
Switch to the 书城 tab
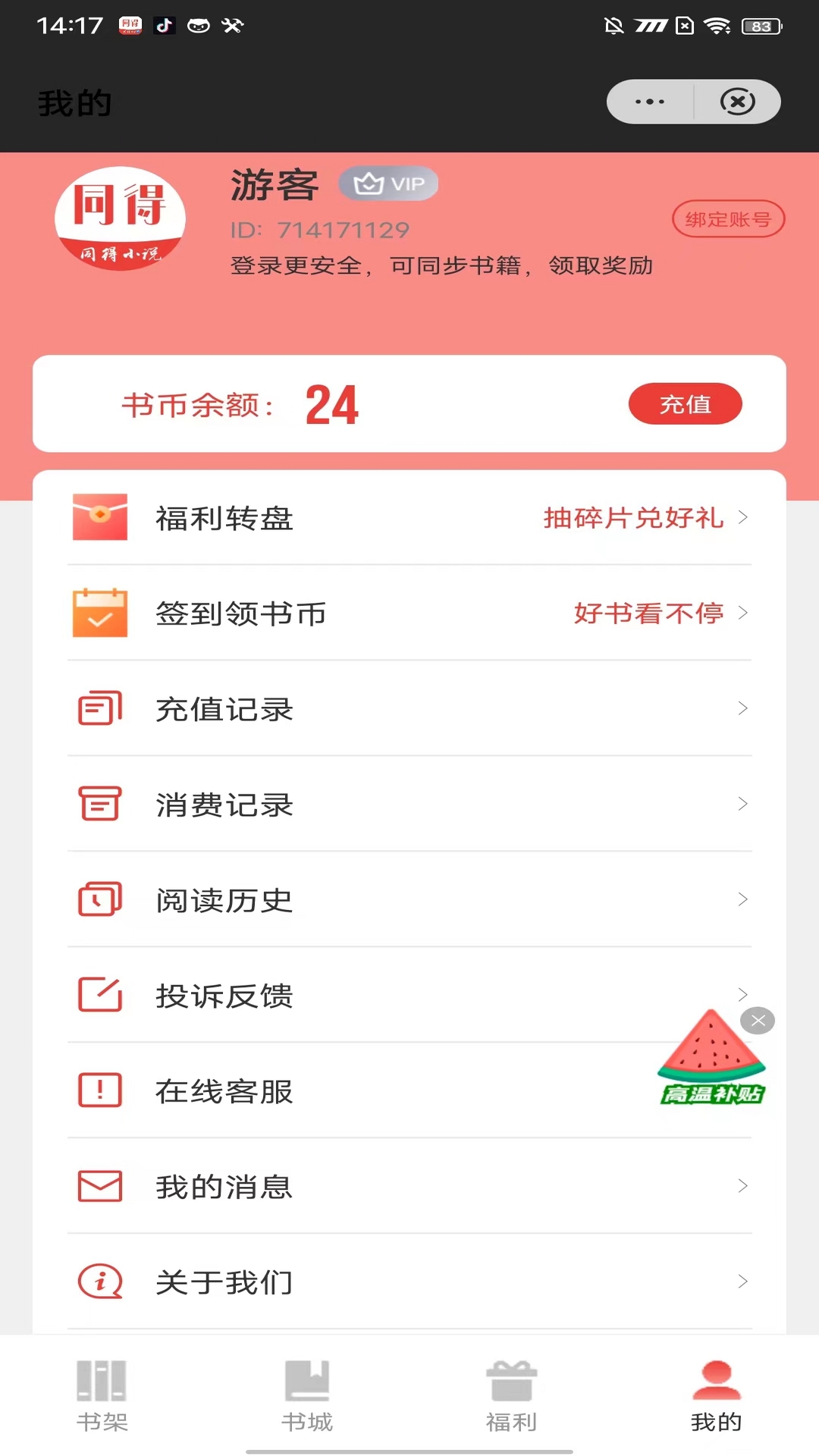[306, 1397]
